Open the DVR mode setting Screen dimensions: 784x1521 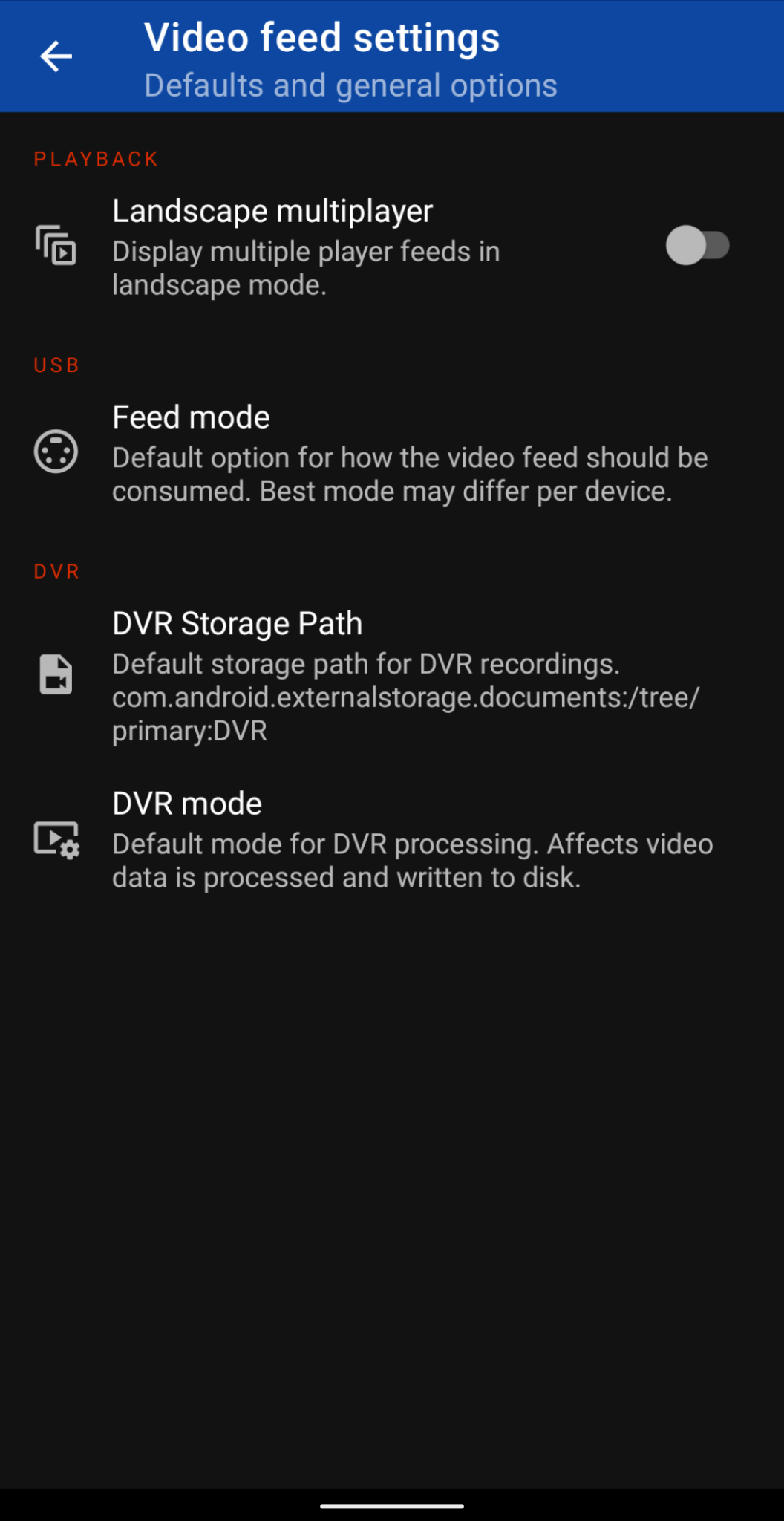coord(392,840)
